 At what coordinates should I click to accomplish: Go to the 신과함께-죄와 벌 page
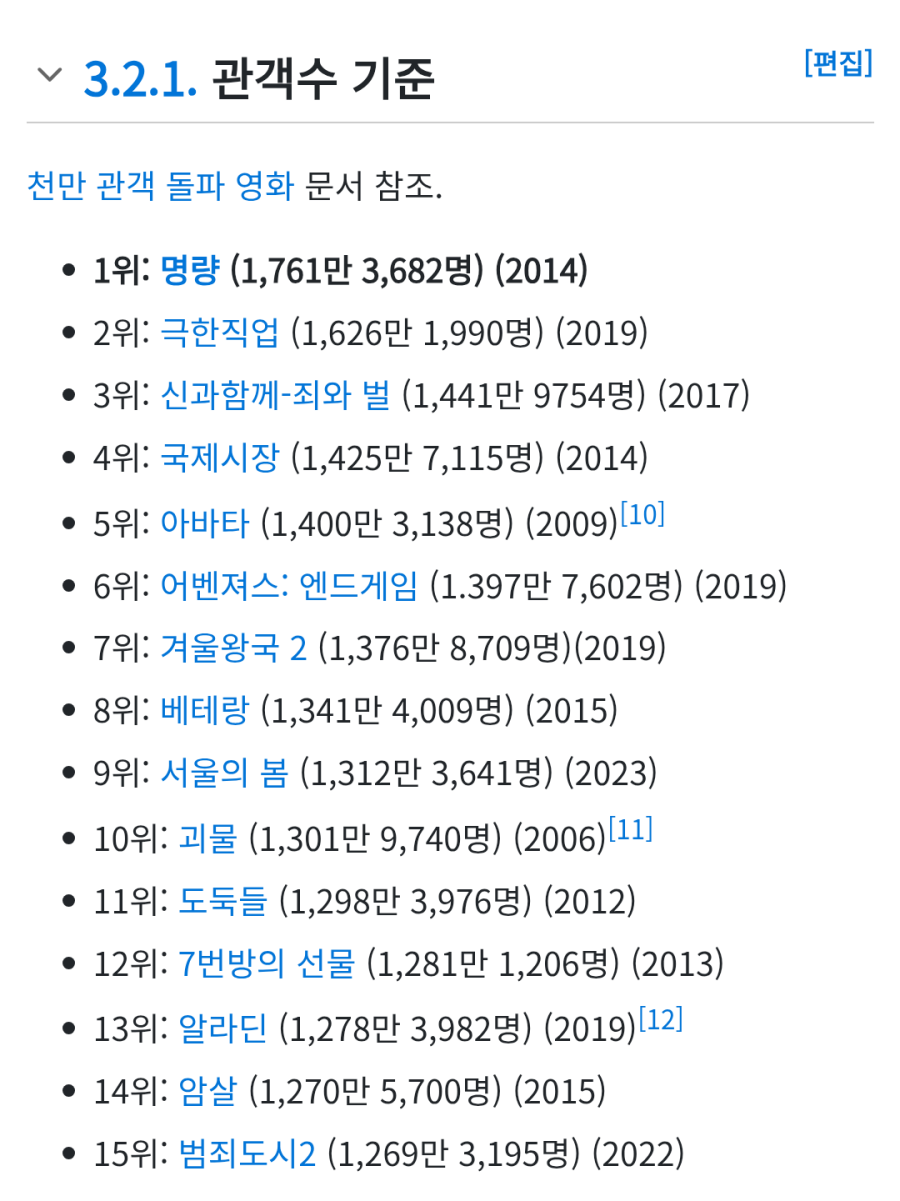[275, 396]
